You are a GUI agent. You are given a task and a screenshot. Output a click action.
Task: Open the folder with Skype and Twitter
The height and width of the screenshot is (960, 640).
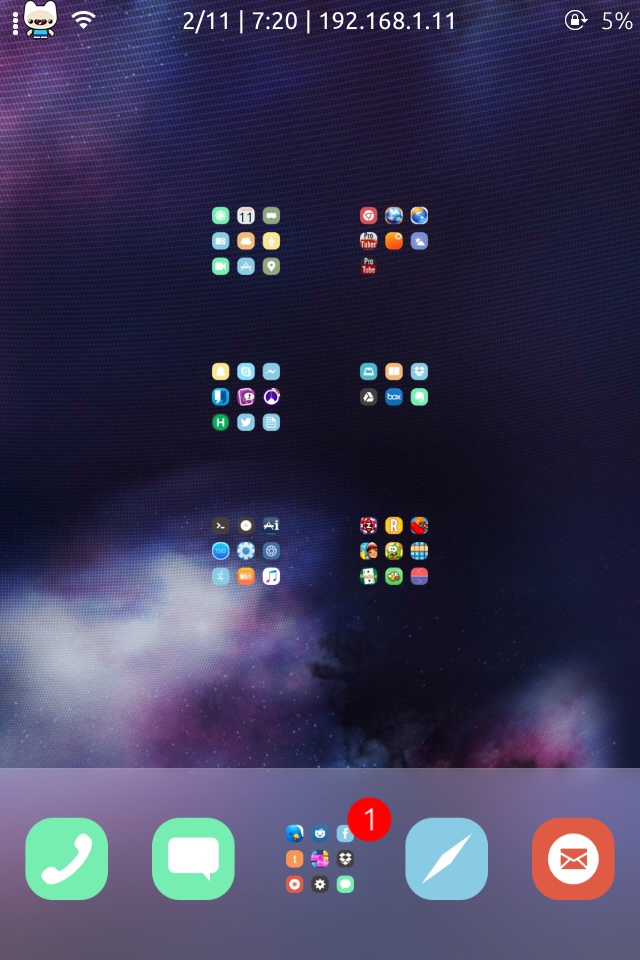coord(246,397)
